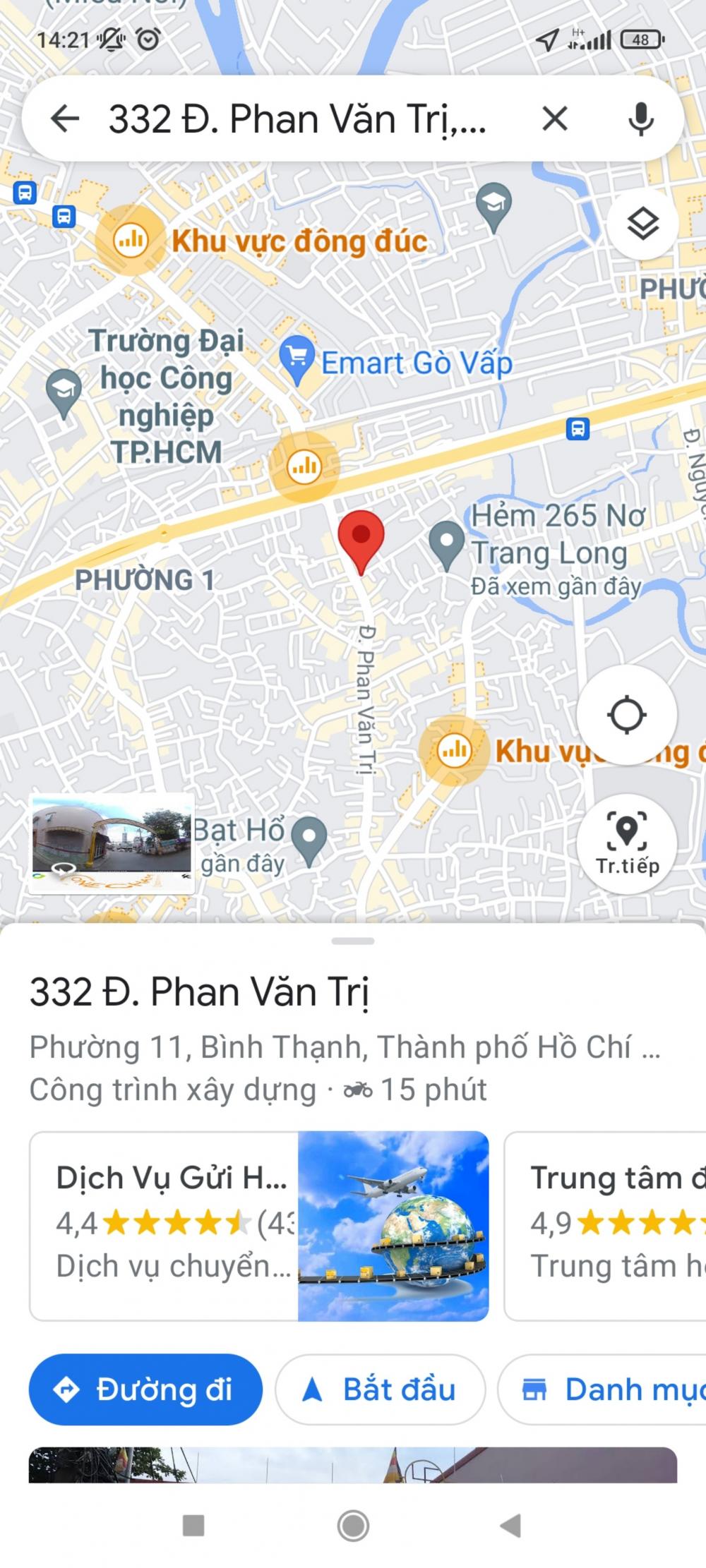Screen dimensions: 706x1568
Task: Select the Bạt Hổ map marker
Action: [309, 841]
